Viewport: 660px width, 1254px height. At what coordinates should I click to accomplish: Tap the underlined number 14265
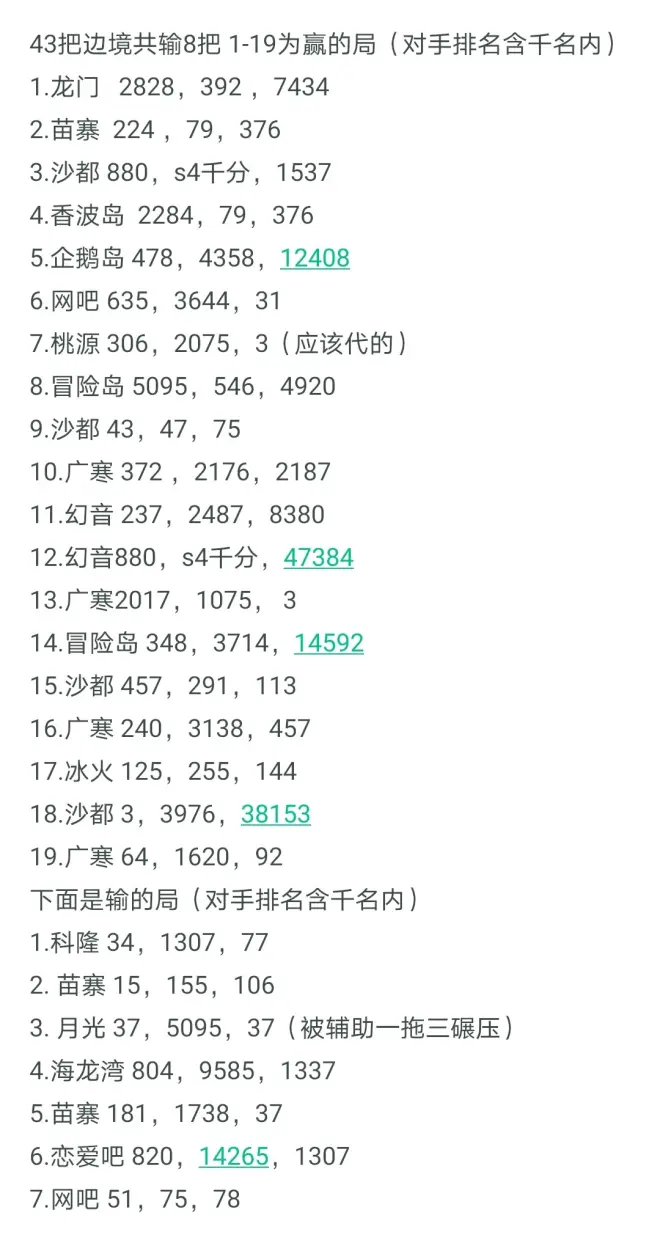click(x=234, y=1156)
